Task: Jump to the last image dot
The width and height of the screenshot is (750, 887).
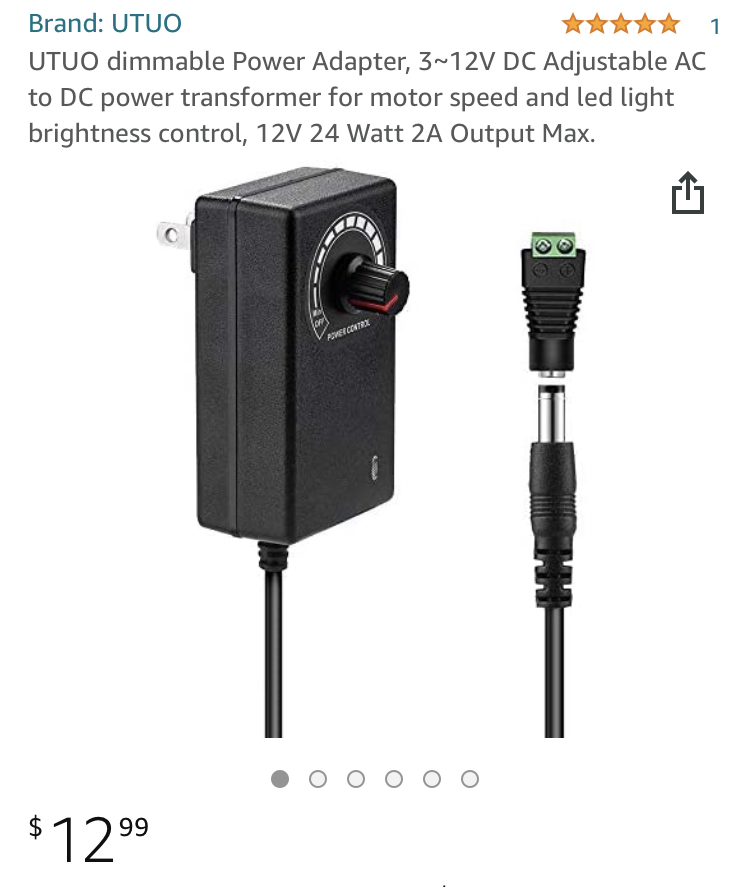Action: (470, 779)
